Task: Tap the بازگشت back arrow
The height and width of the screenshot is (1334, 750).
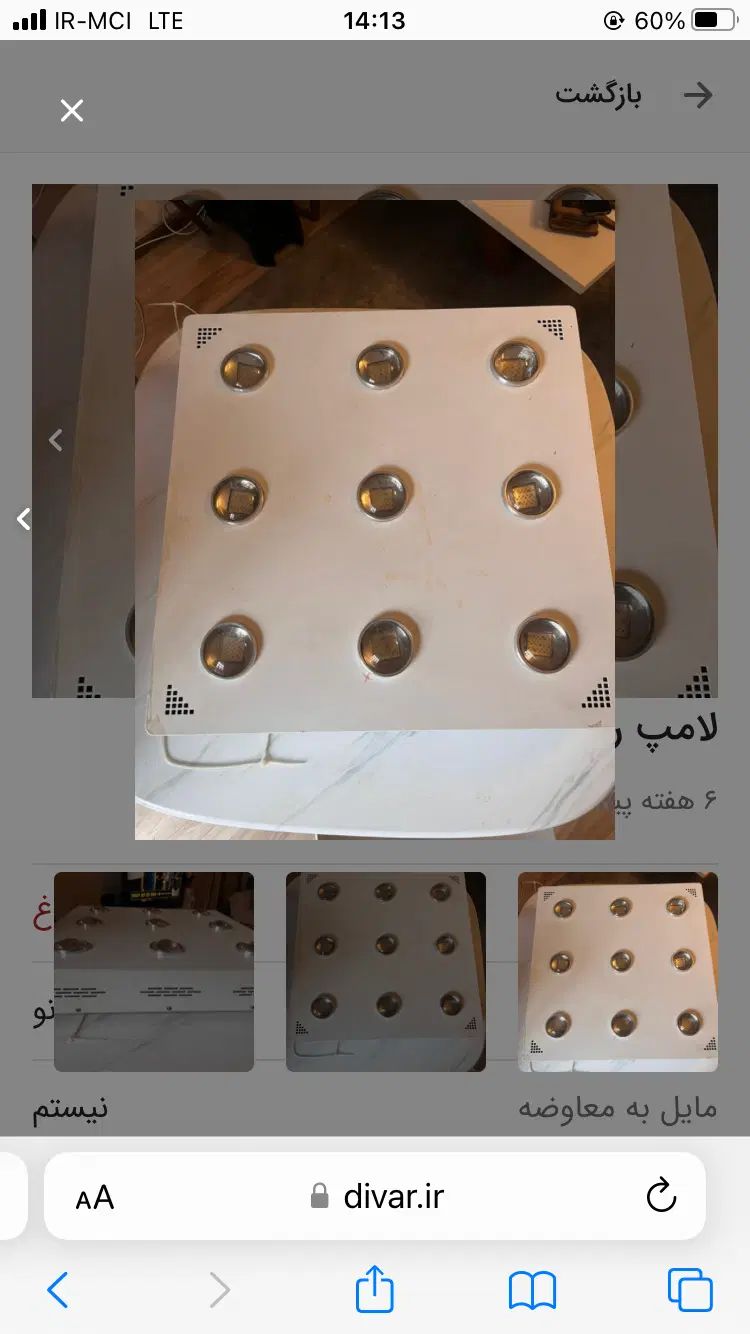Action: (697, 95)
